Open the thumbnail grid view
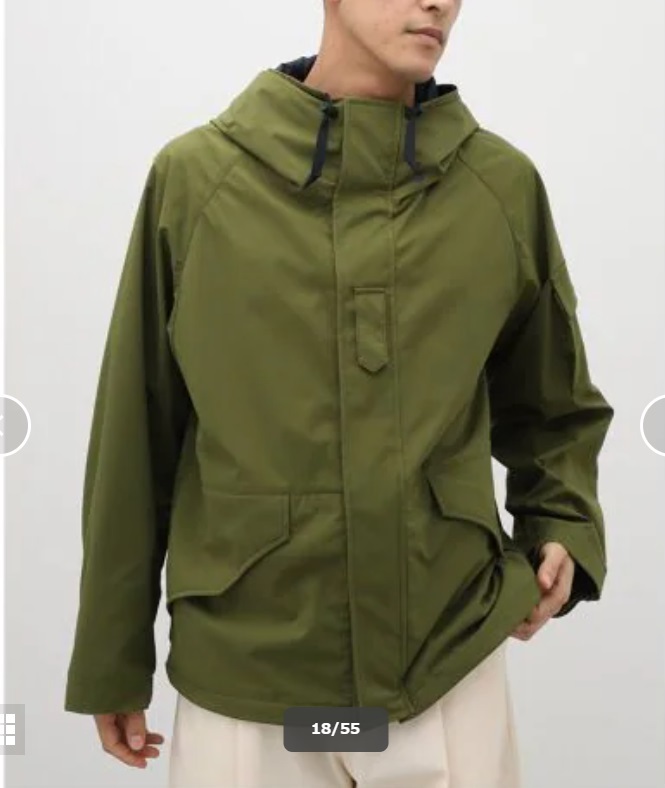Screen dimensions: 665x788 click(10, 729)
